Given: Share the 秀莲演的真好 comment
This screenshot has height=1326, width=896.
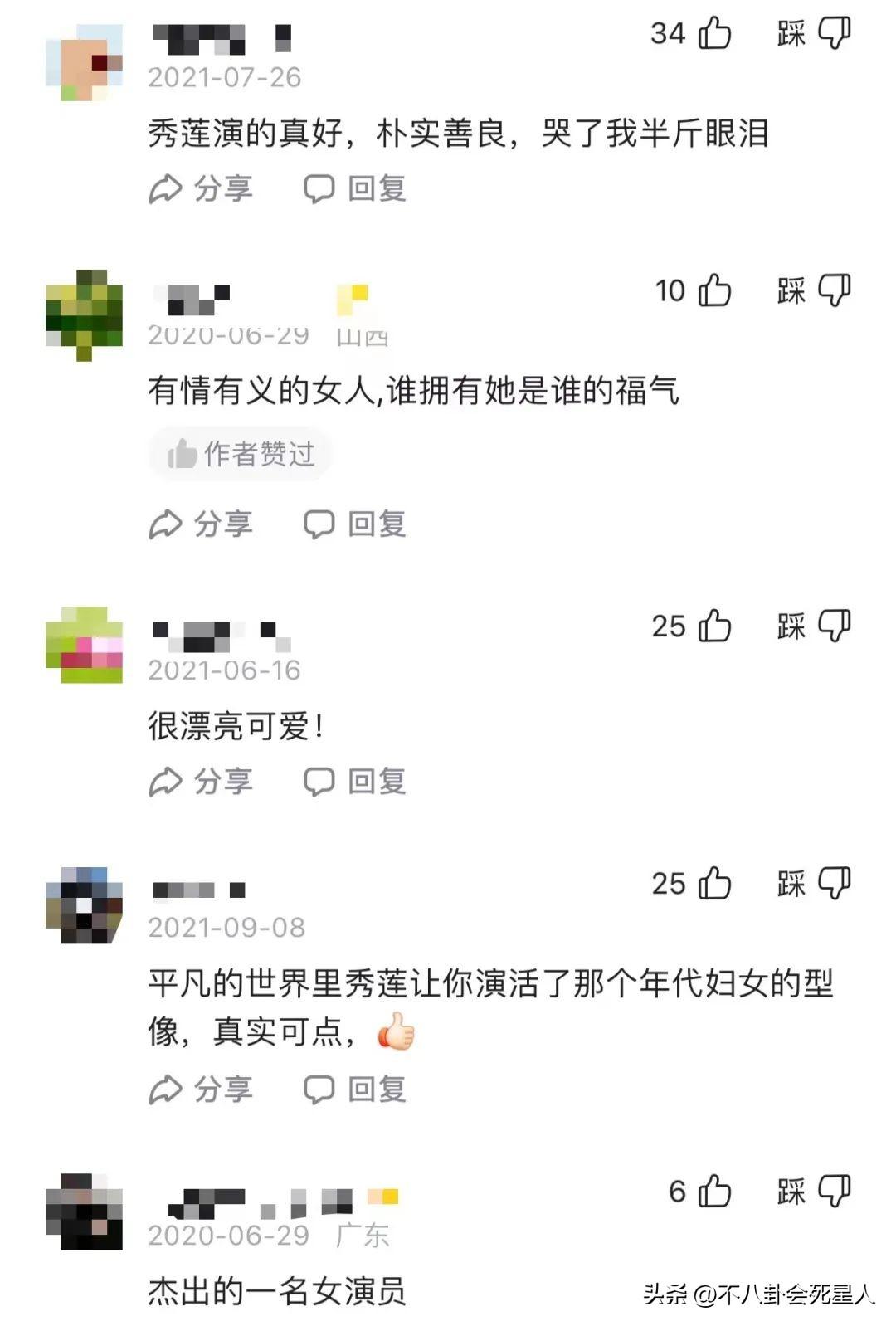Looking at the screenshot, I should point(201,189).
